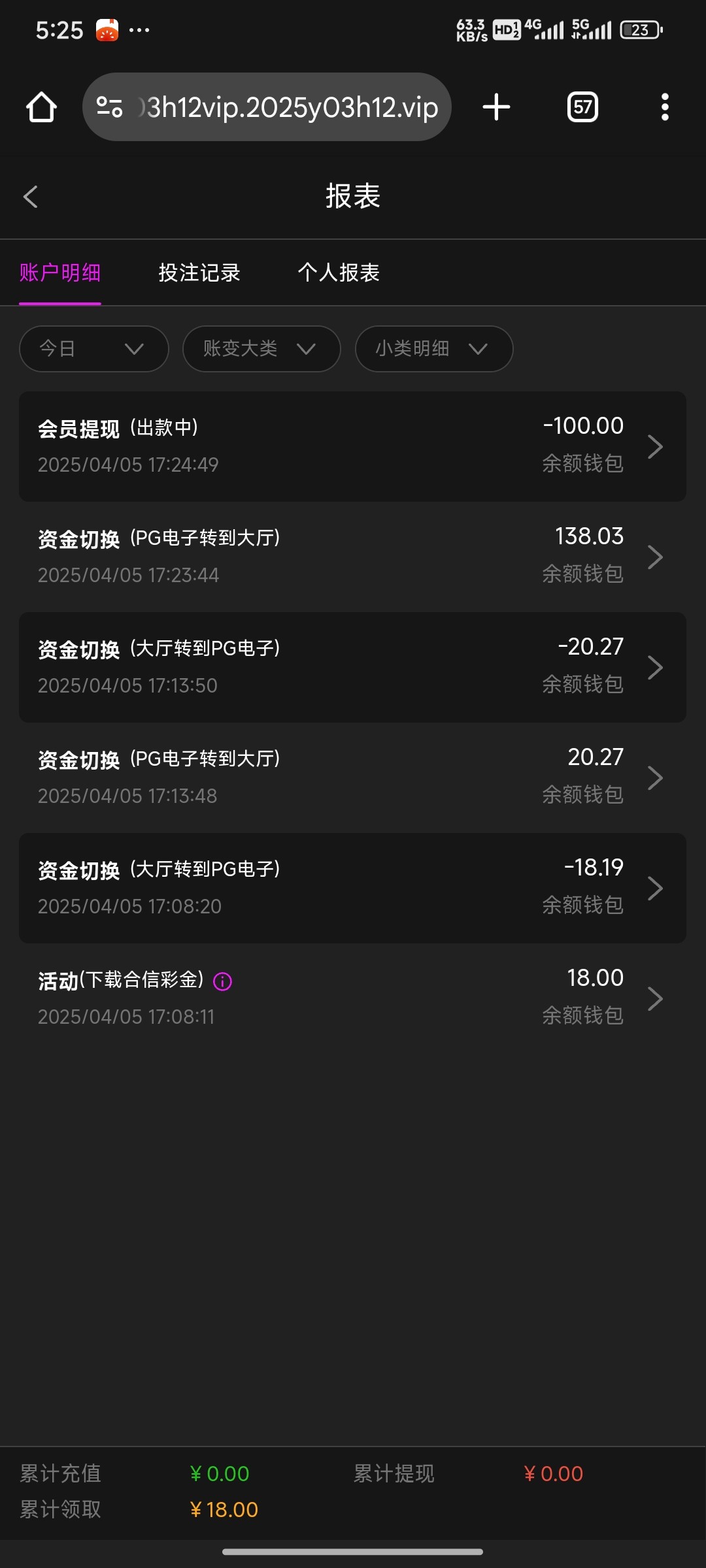Expand the 今日 date dropdown
Screen dimensions: 706x1568
pos(94,349)
